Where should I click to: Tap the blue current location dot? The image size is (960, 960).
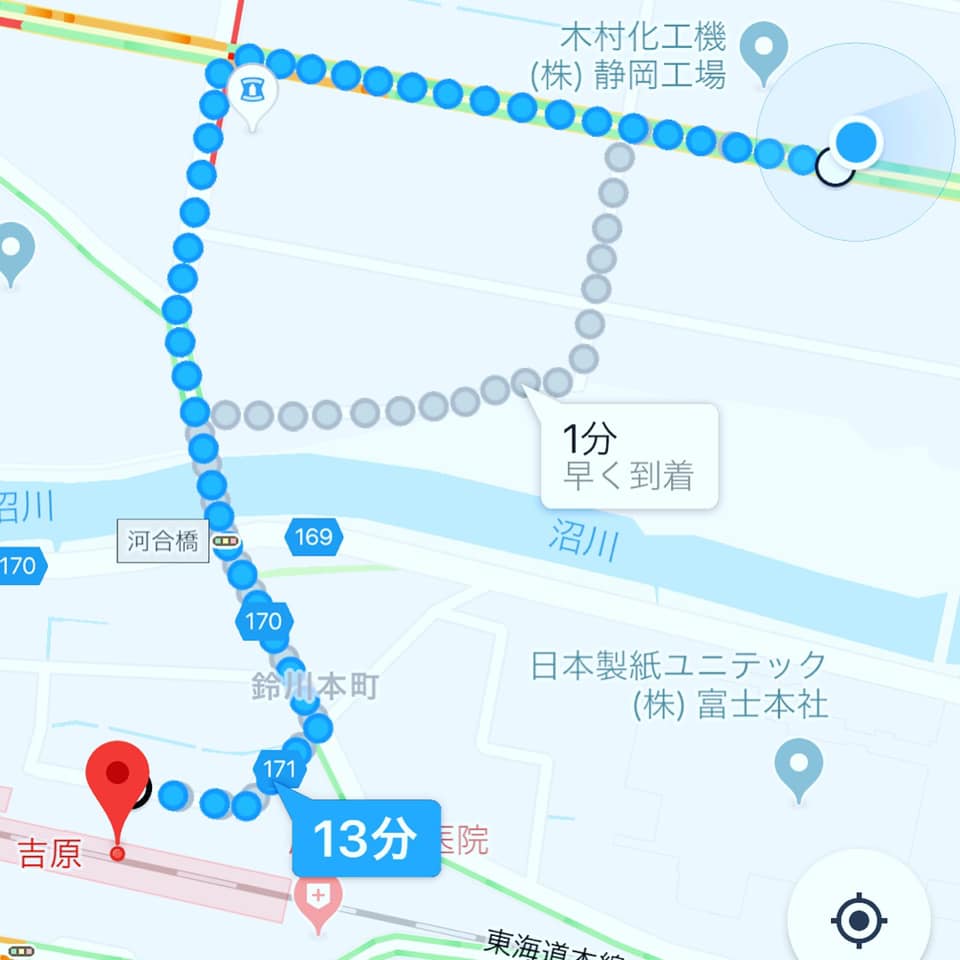point(856,141)
